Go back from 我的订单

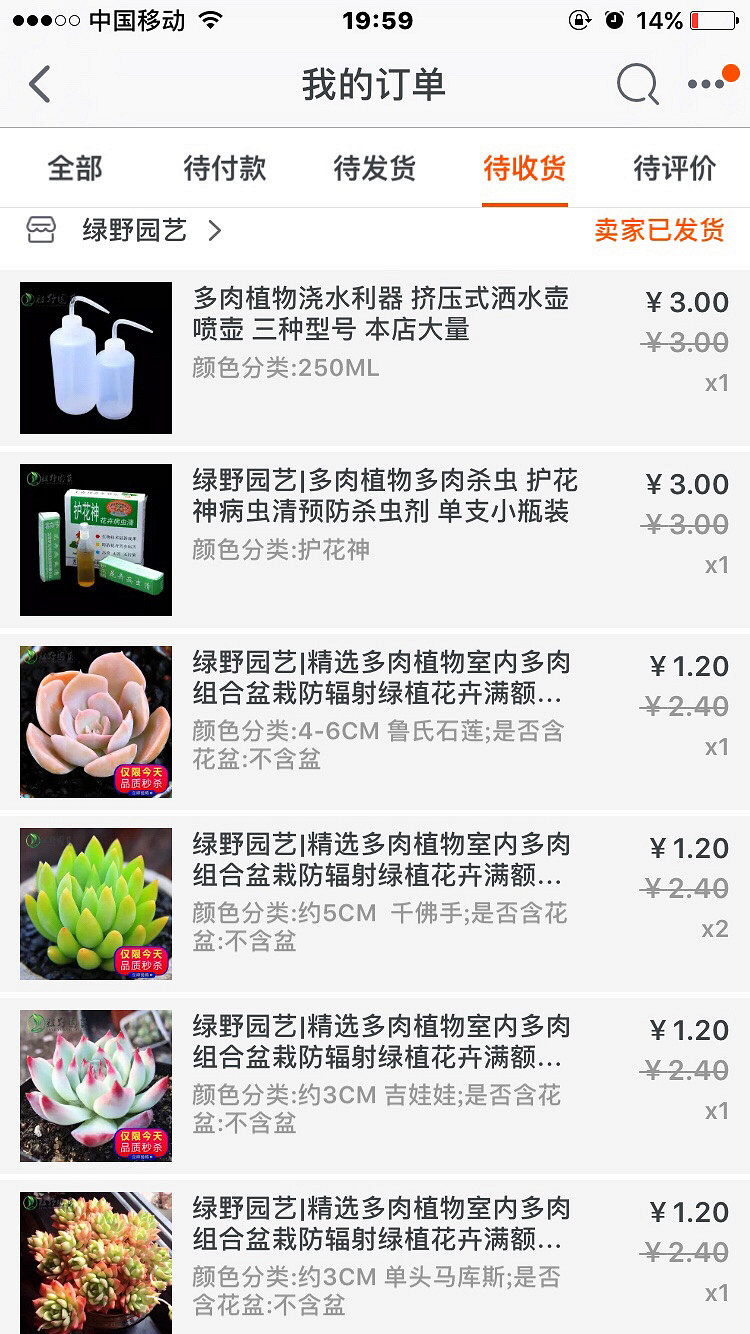pos(40,85)
